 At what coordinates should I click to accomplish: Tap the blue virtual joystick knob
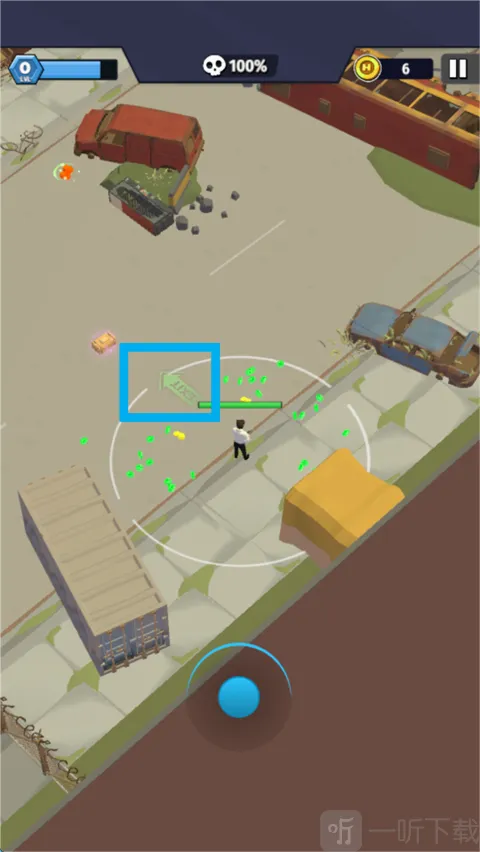pyautogui.click(x=239, y=697)
